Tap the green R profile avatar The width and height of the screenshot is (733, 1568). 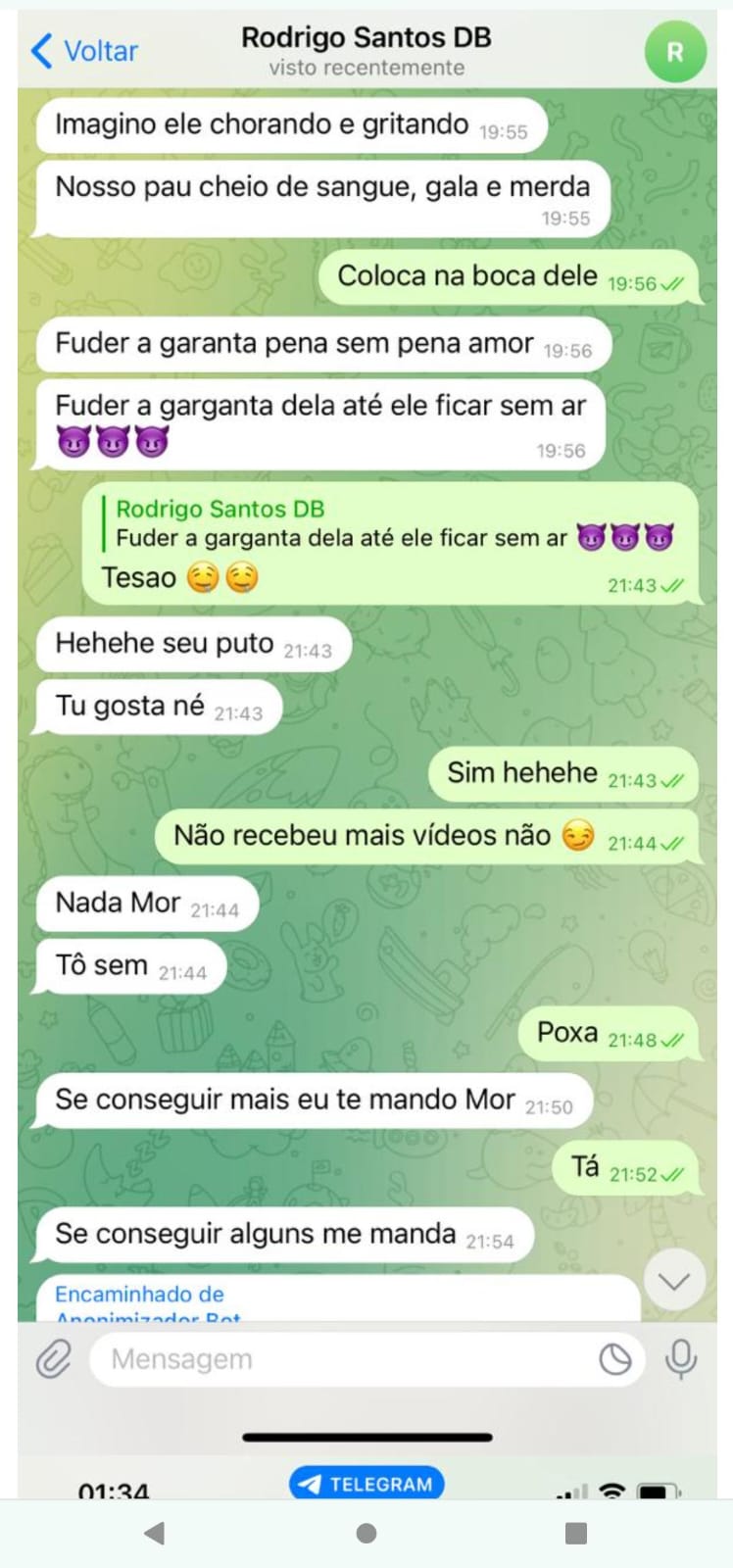[x=675, y=52]
